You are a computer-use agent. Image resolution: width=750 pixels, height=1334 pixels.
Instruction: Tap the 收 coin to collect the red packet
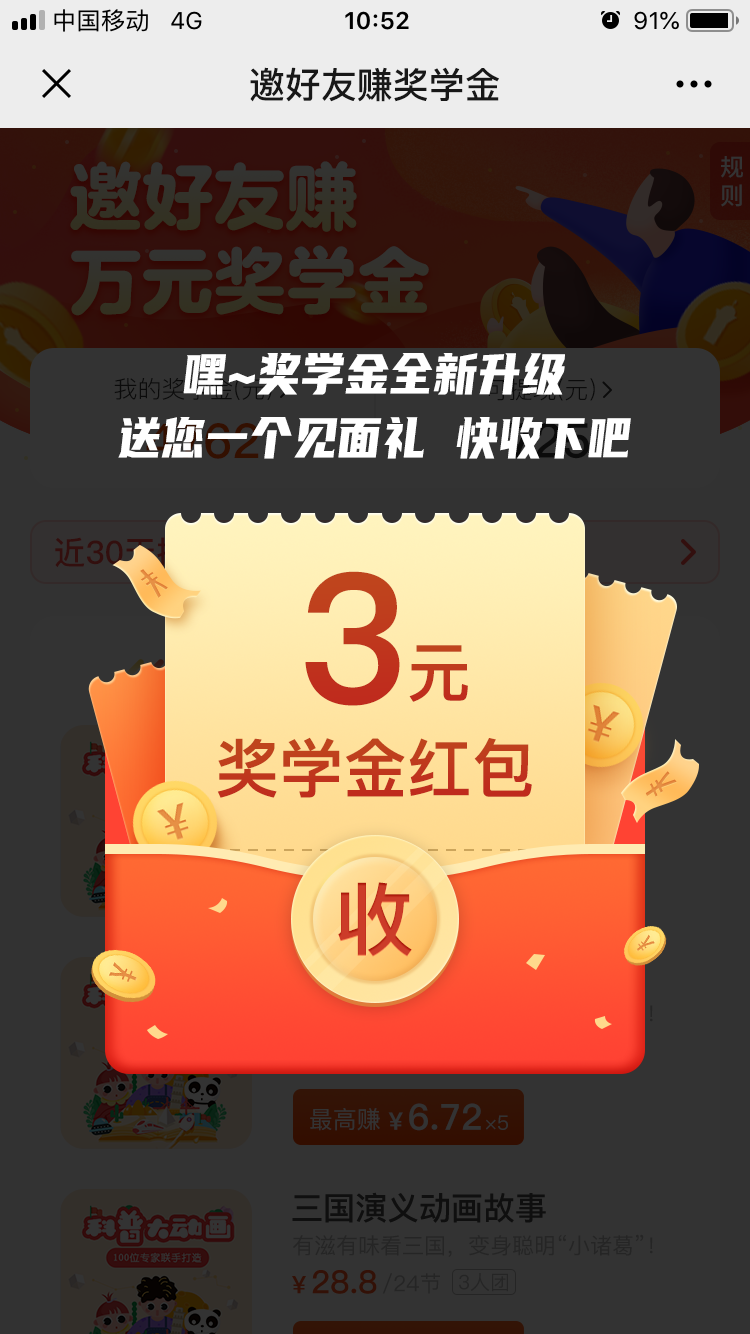[375, 920]
